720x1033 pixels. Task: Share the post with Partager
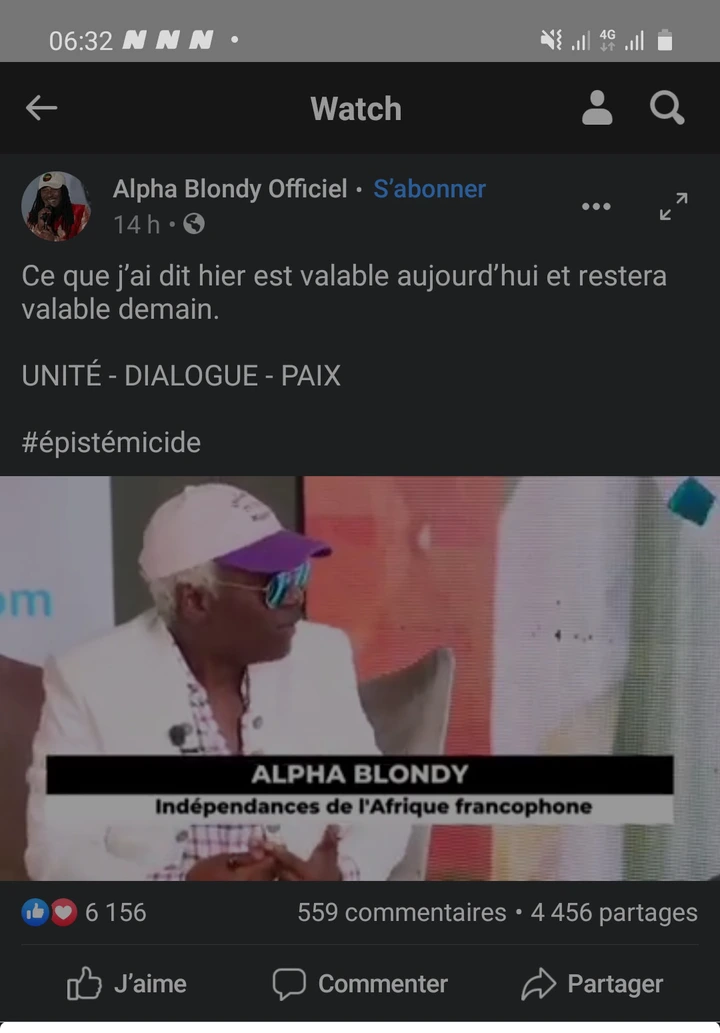pyautogui.click(x=592, y=984)
